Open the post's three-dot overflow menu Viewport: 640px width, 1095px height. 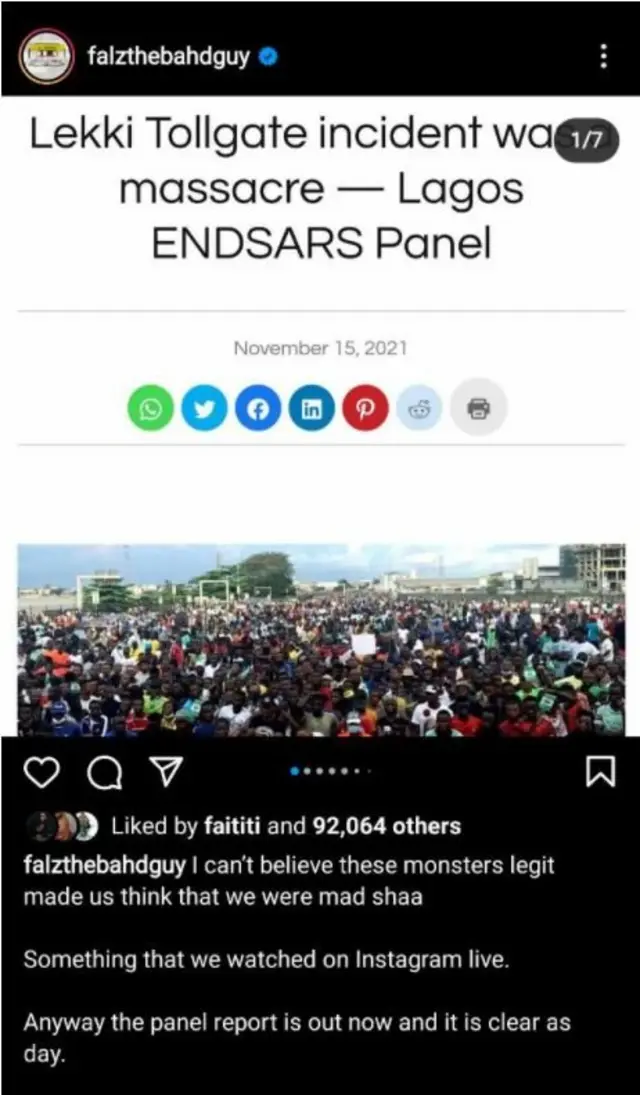[603, 56]
